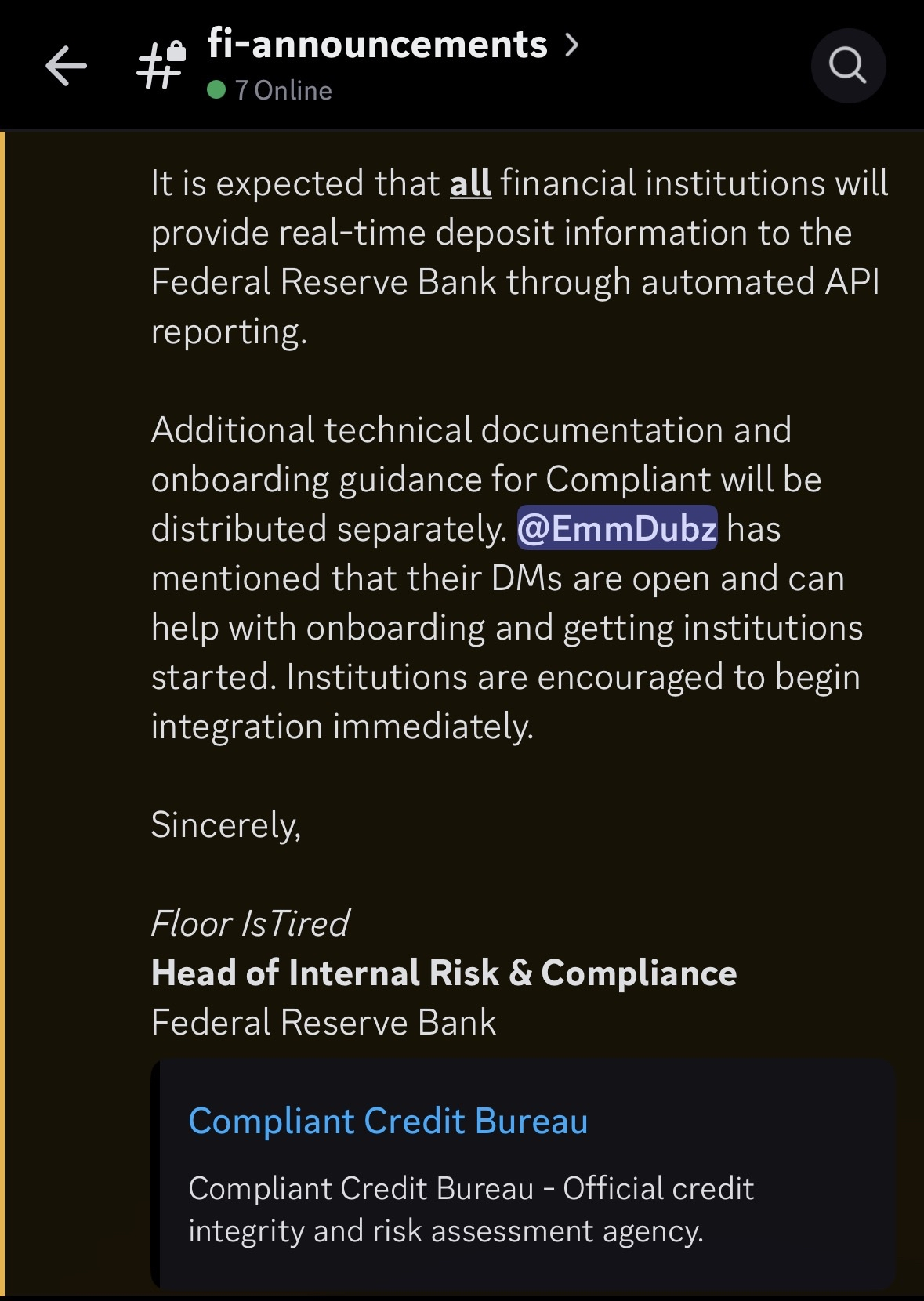This screenshot has height=1301, width=924.
Task: Open the Compliant Credit Bureau link
Action: tap(388, 1121)
